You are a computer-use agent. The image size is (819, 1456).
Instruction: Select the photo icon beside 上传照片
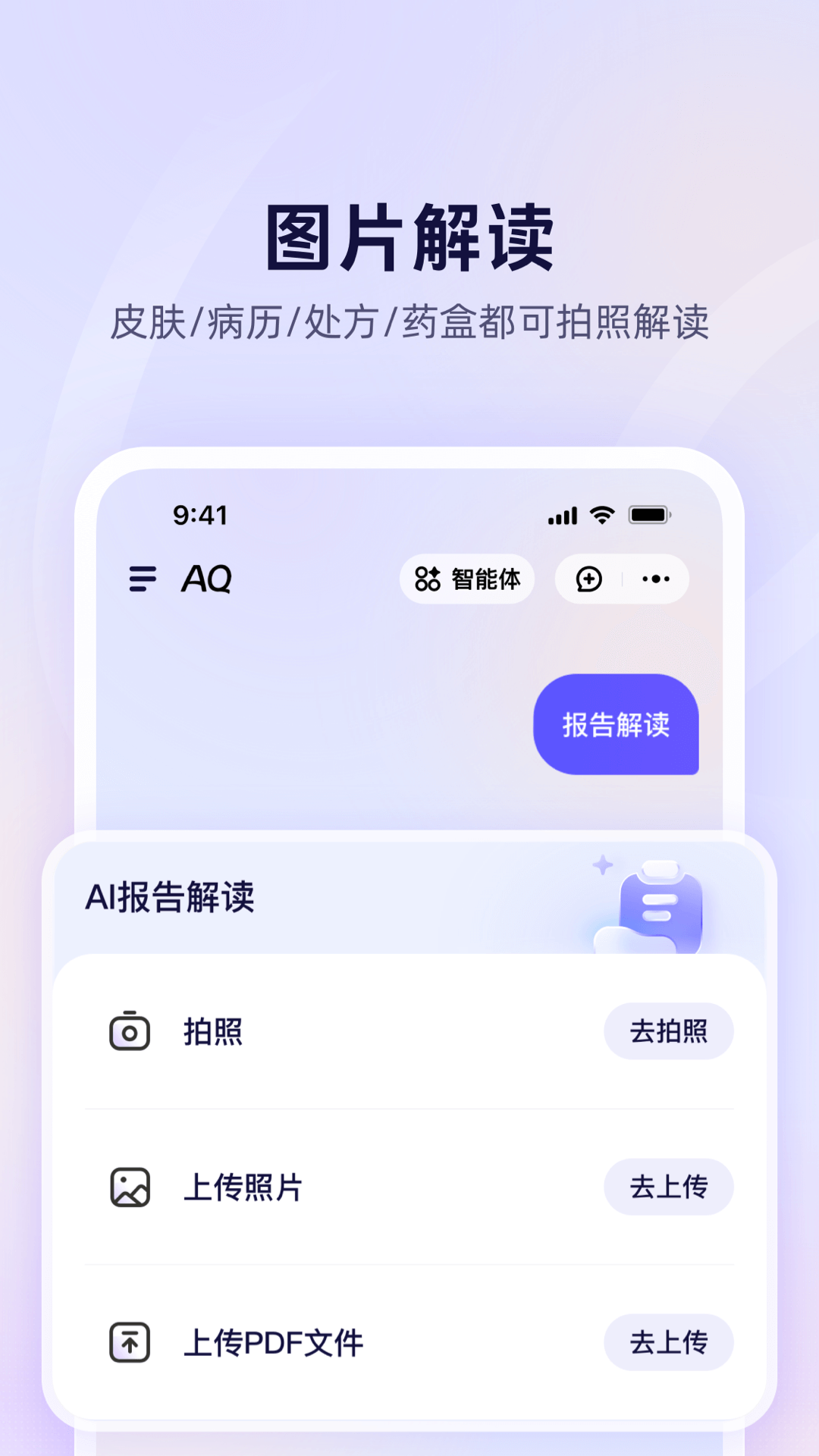tap(130, 1188)
